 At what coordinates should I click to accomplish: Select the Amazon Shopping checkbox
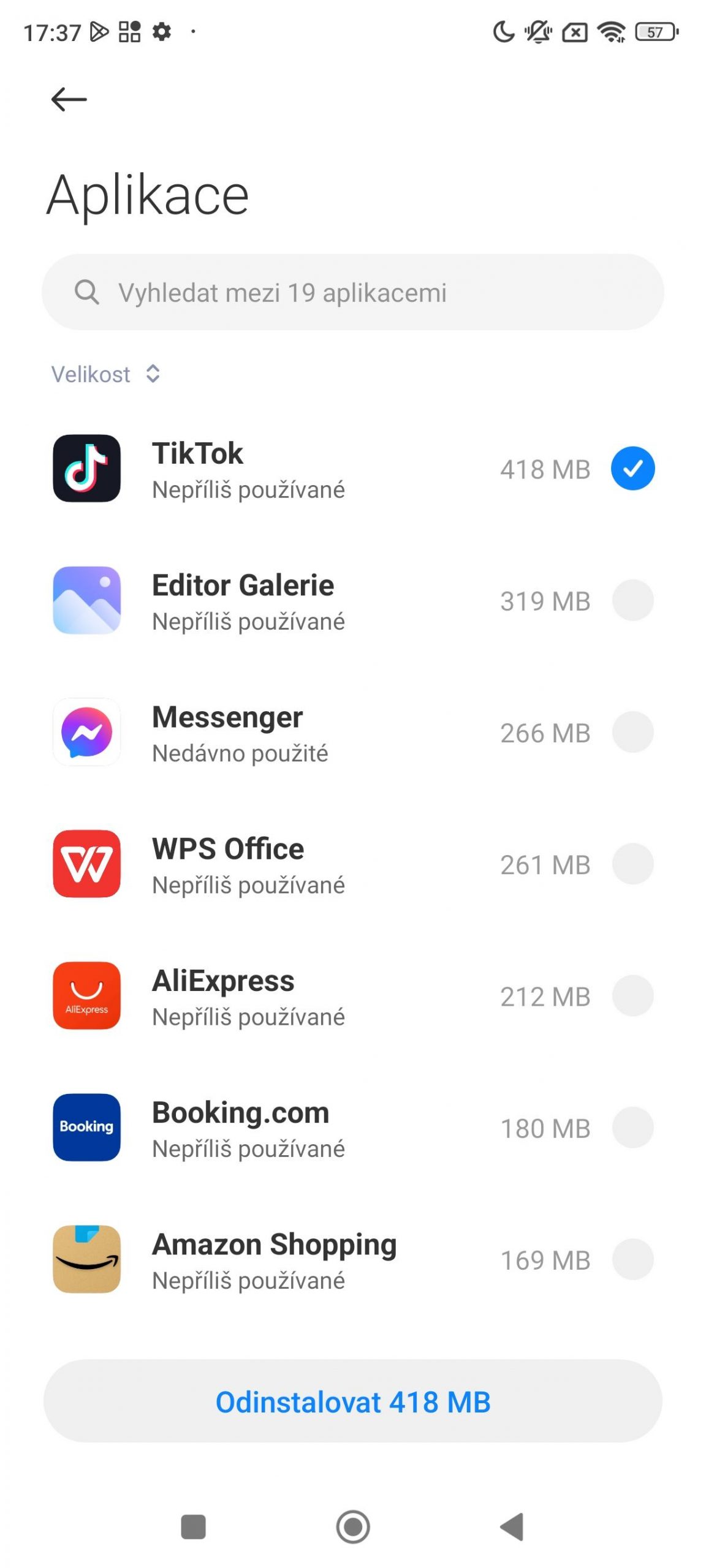tap(632, 1259)
